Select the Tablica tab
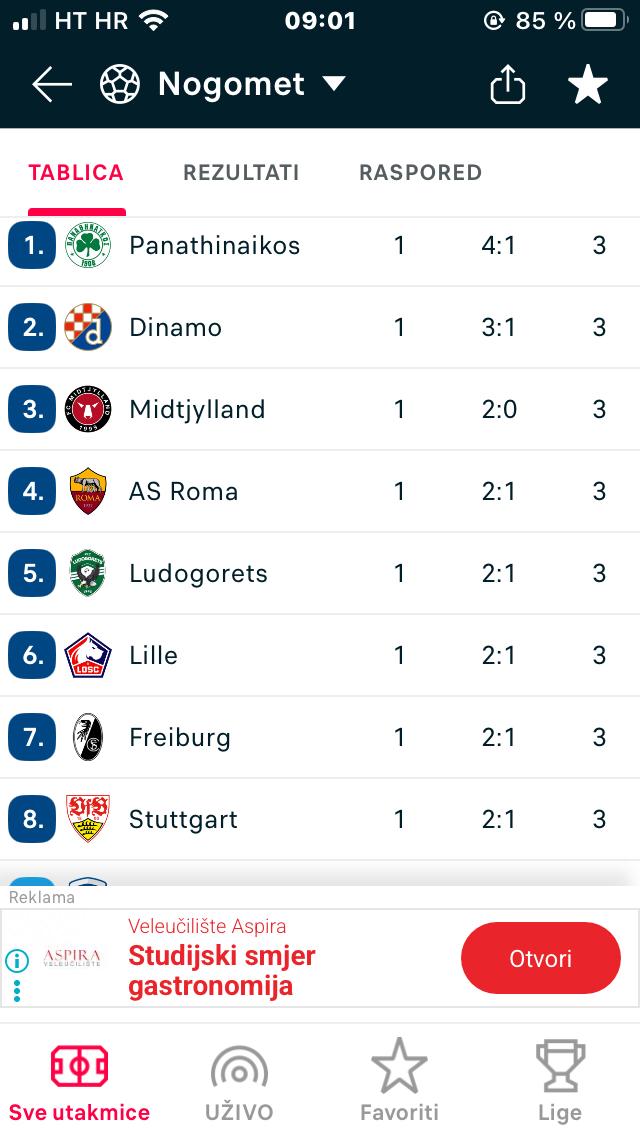The image size is (640, 1136). (76, 172)
